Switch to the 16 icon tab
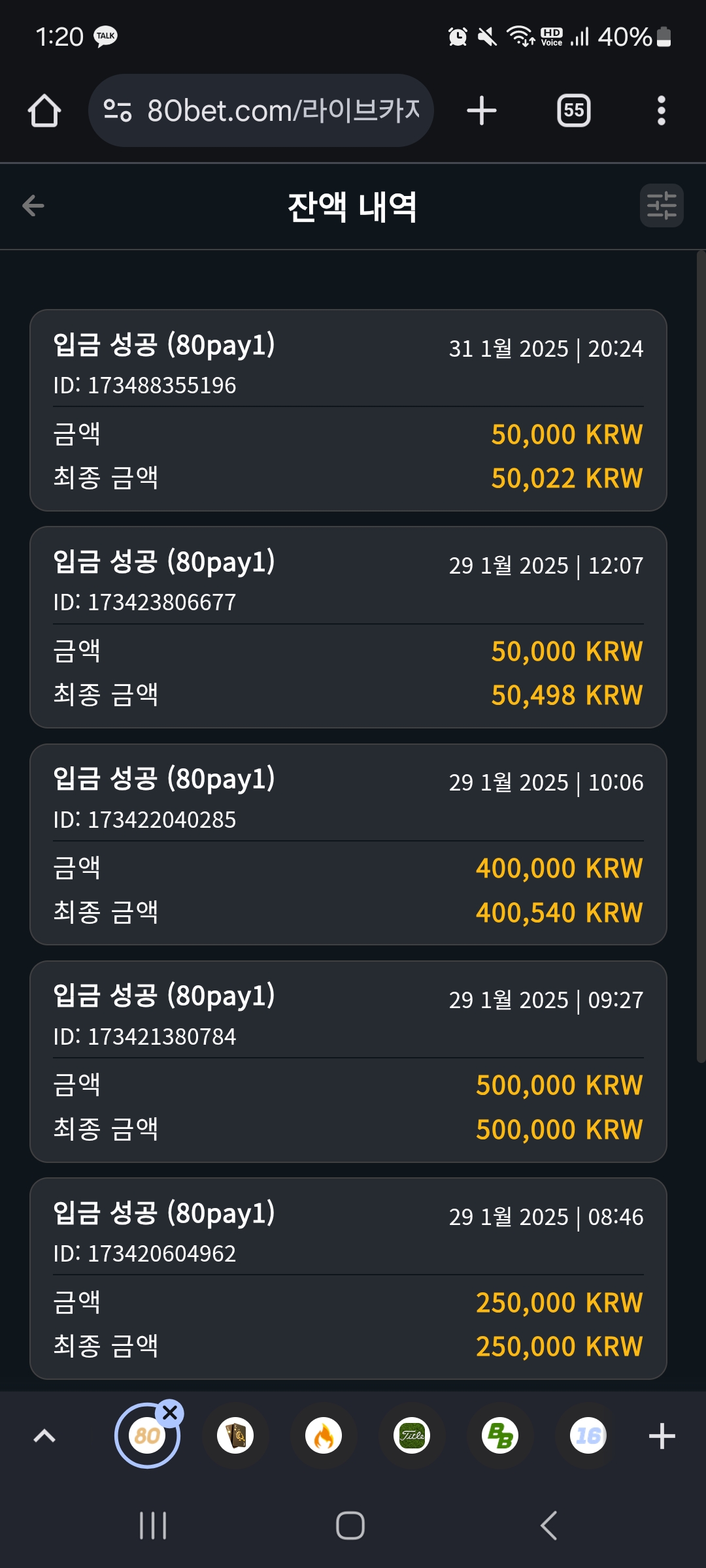Viewport: 706px width, 1568px height. coord(588,1435)
